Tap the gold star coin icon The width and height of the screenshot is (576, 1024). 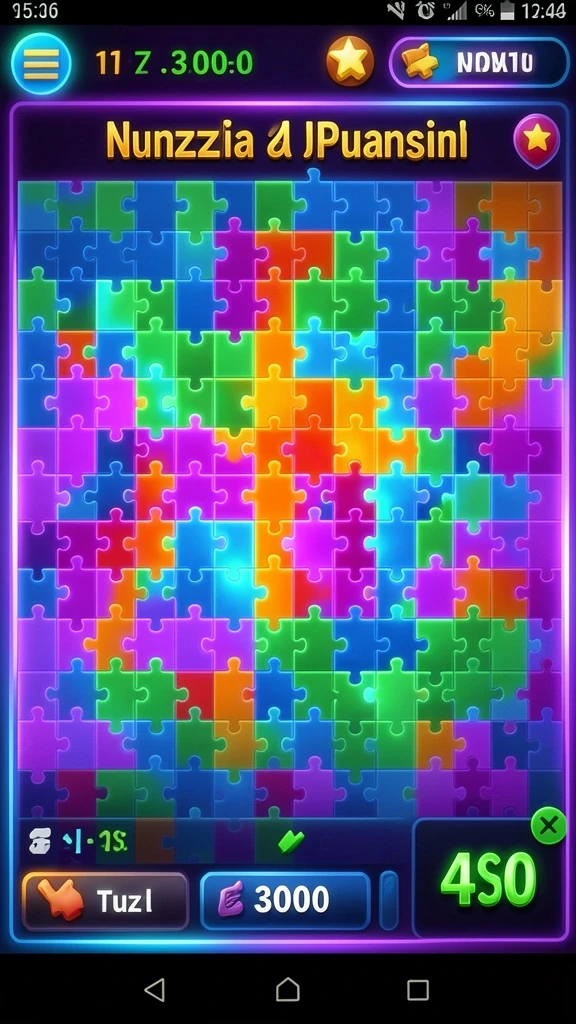[x=350, y=62]
